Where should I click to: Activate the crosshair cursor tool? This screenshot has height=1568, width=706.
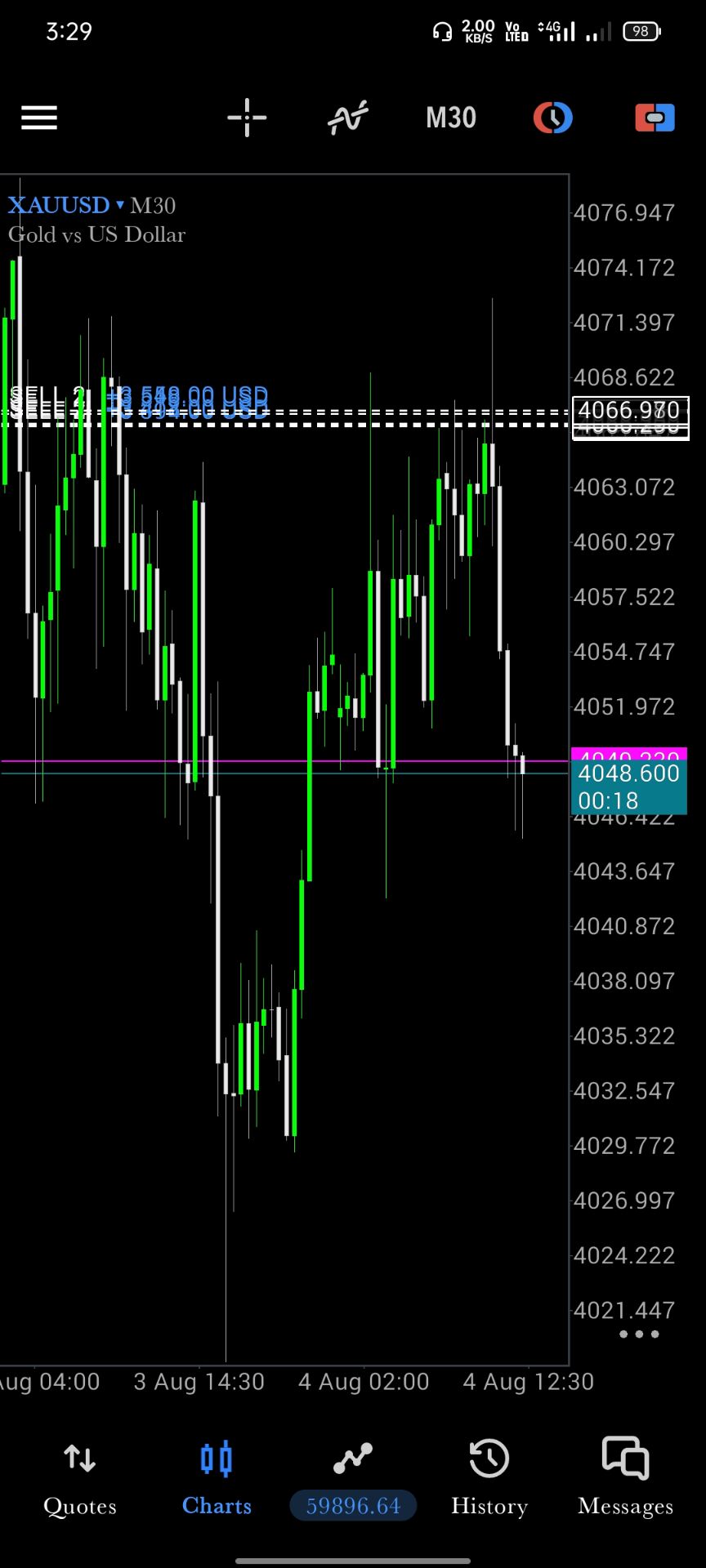(x=247, y=118)
